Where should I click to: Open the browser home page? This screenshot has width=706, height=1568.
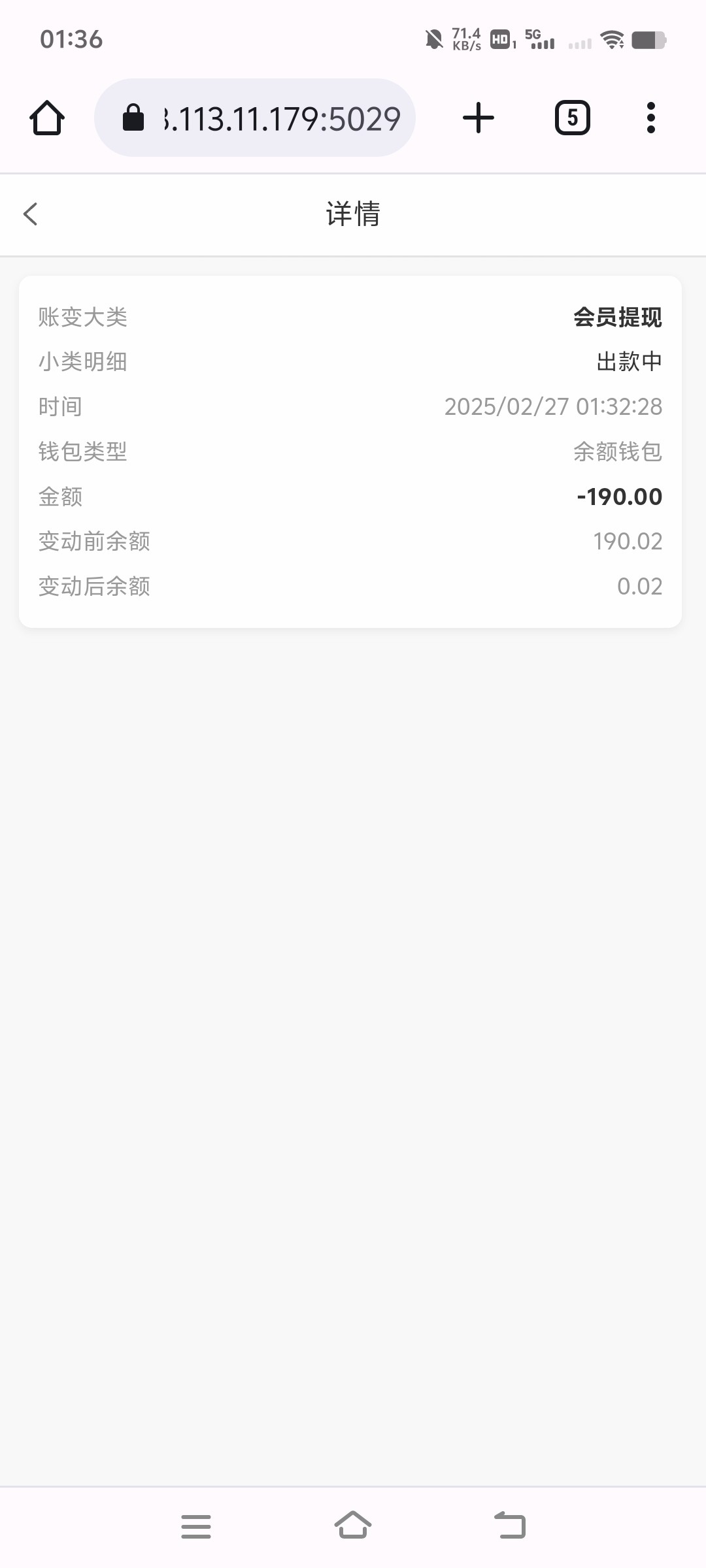coord(47,118)
